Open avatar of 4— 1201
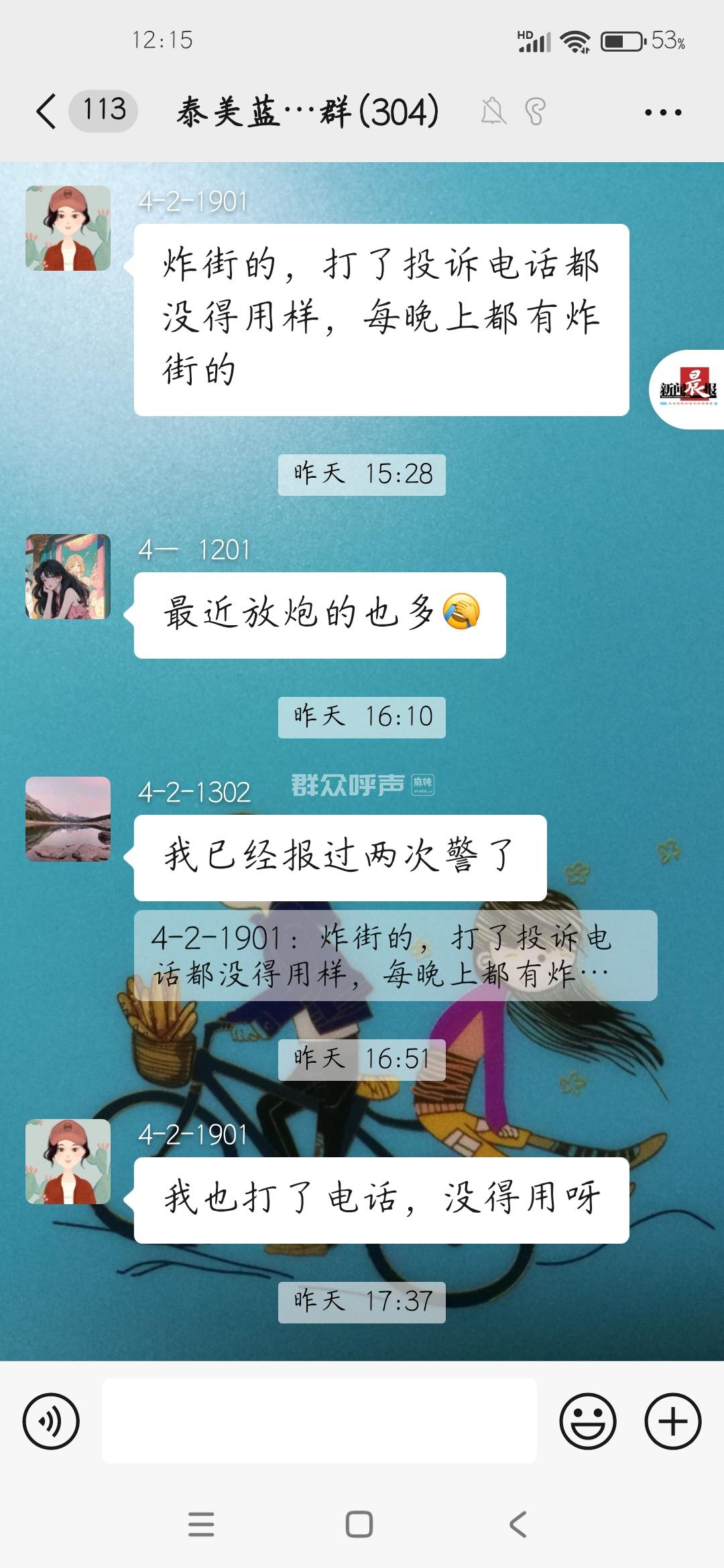Viewport: 724px width, 1568px height. coord(68,576)
